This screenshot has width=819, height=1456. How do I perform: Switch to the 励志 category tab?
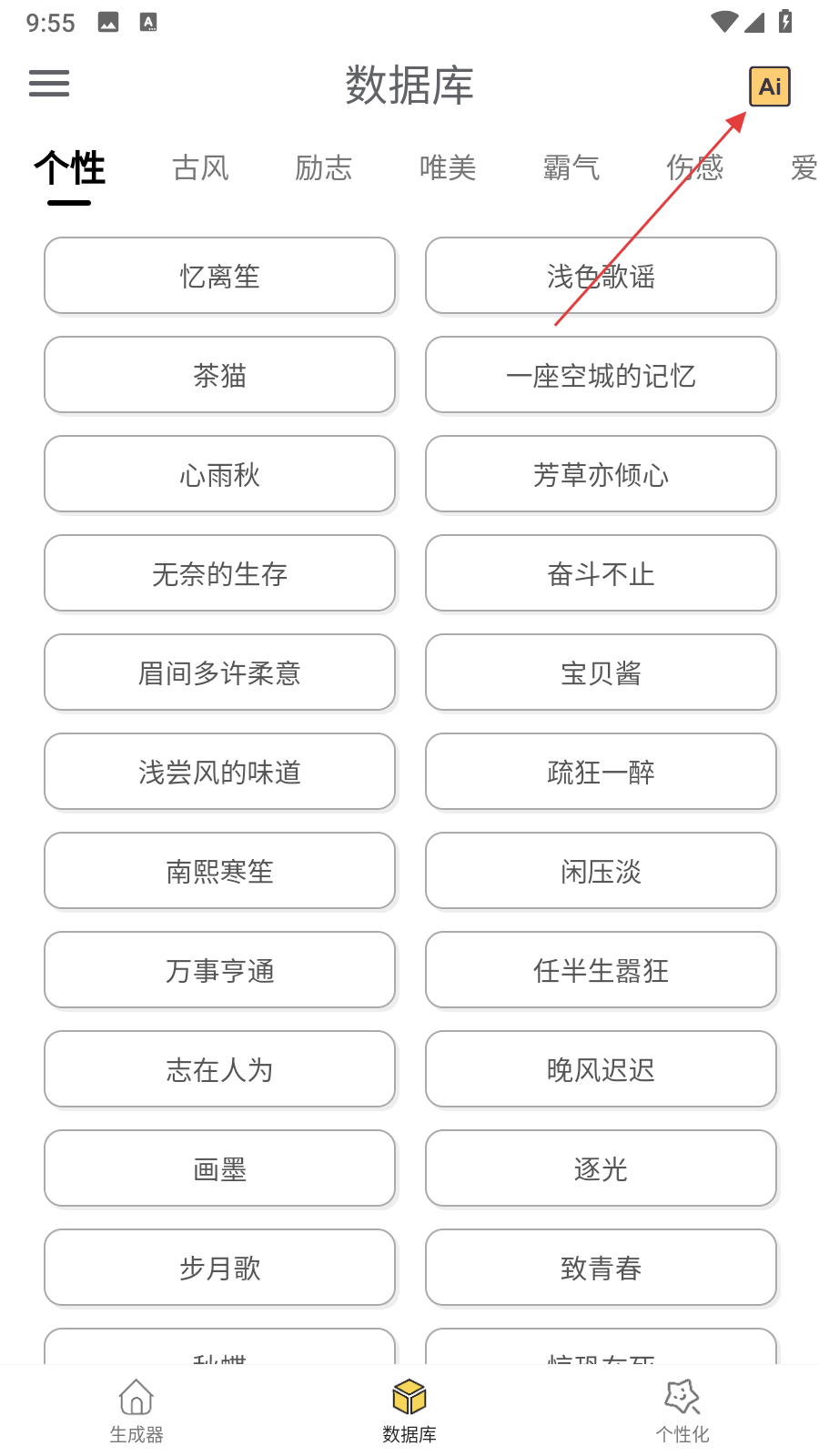coord(324,168)
